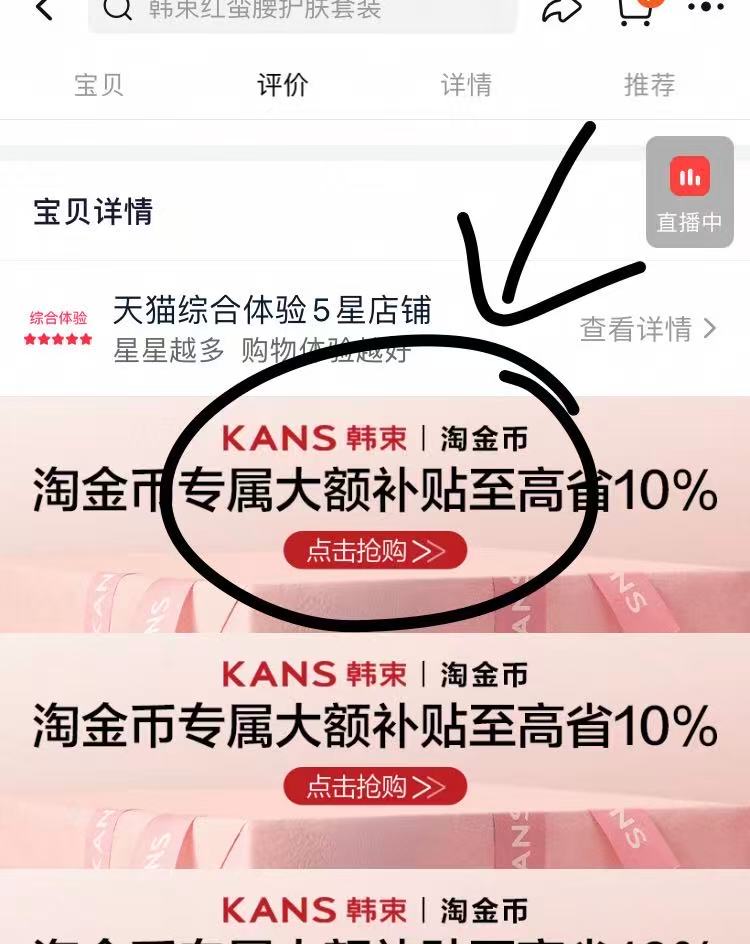Image resolution: width=750 pixels, height=944 pixels.
Task: Switch to the 详情 tab
Action: coord(466,86)
